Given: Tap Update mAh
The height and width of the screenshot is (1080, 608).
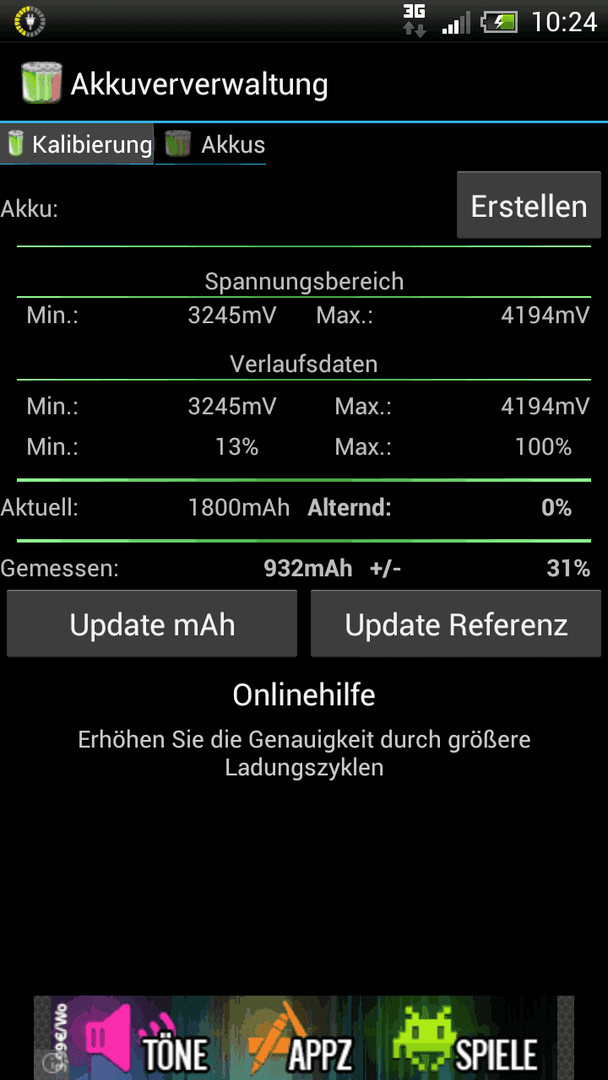Looking at the screenshot, I should click(152, 624).
